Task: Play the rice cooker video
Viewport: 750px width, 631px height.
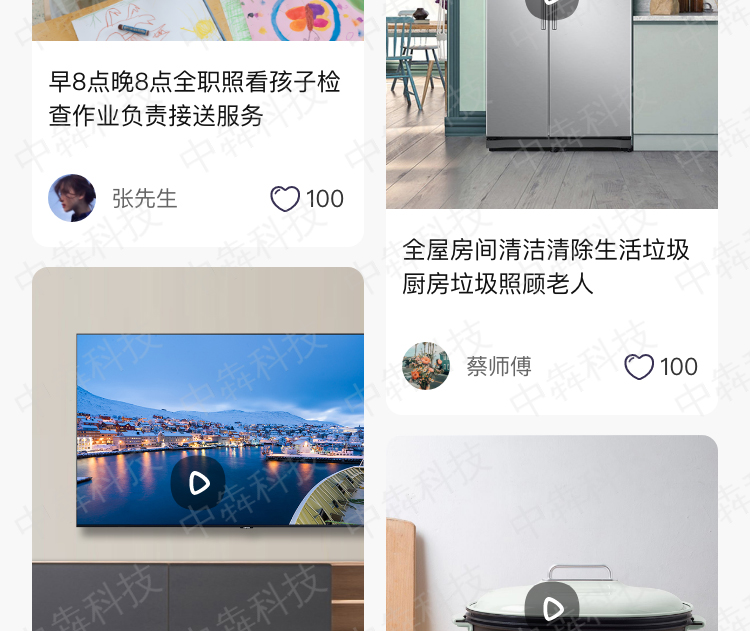Action: pyautogui.click(x=552, y=607)
